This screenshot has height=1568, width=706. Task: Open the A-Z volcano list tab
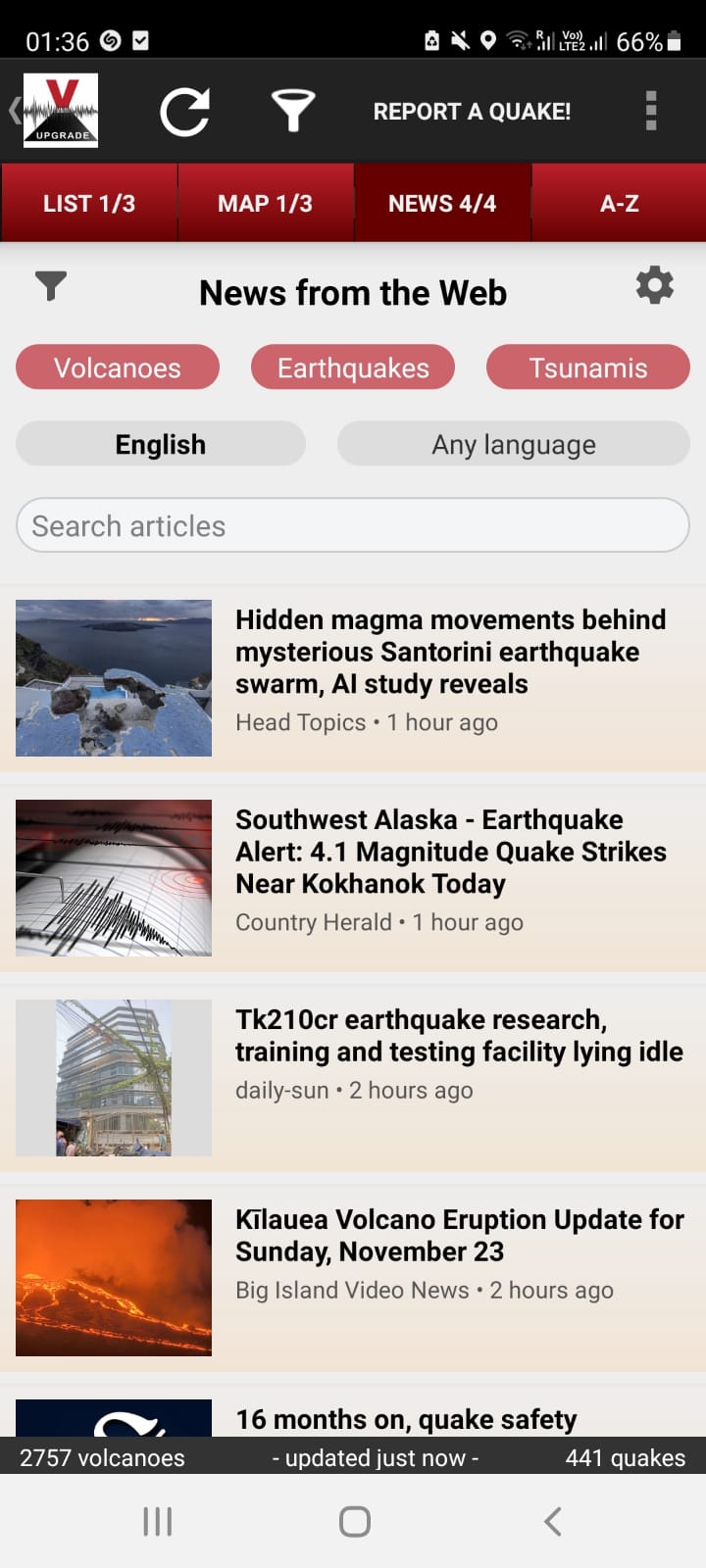point(619,203)
